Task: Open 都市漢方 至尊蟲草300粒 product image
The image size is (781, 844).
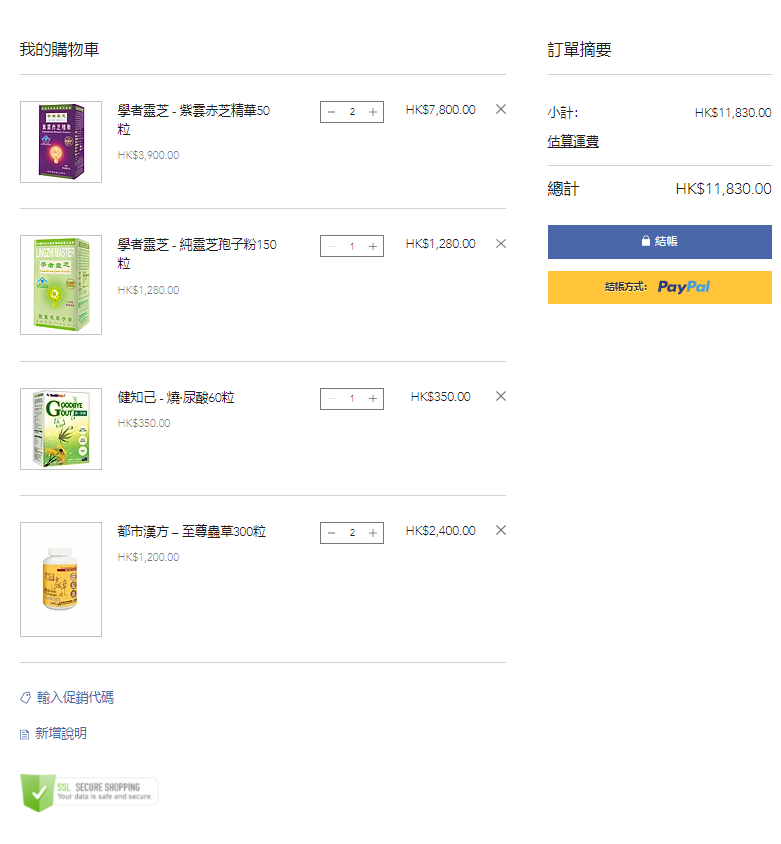Action: [61, 579]
